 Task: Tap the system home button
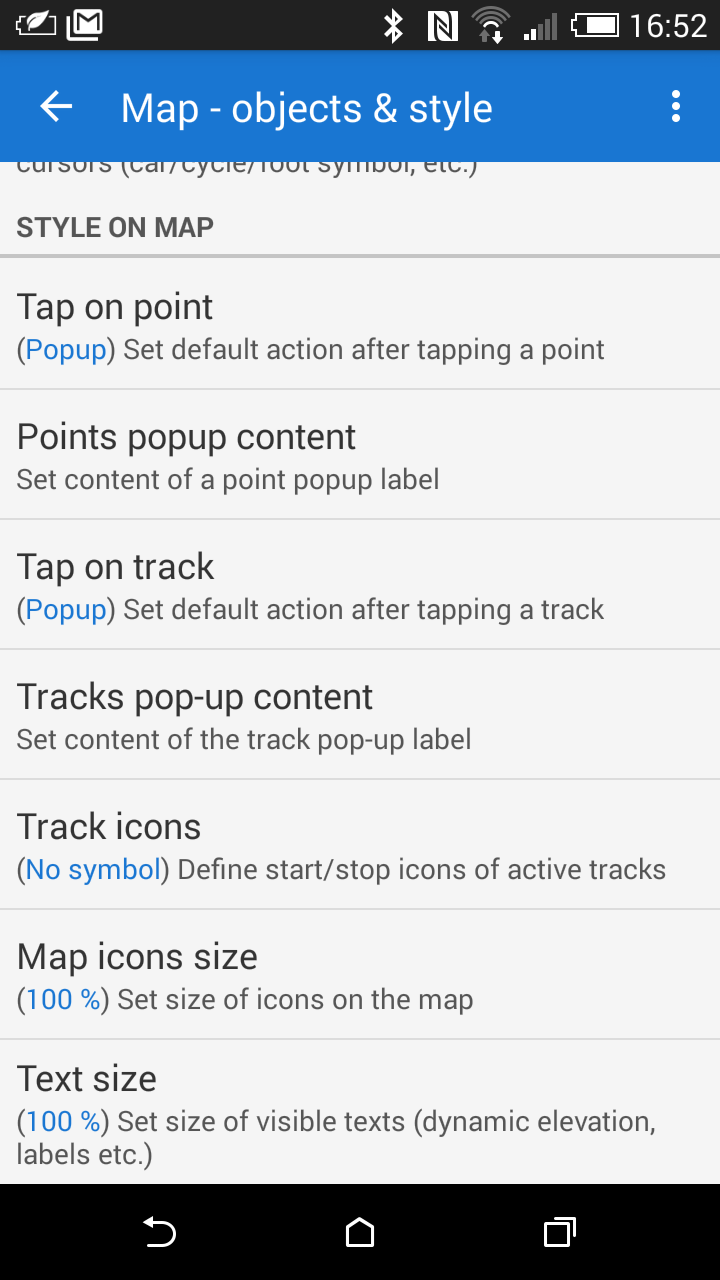(x=360, y=1232)
